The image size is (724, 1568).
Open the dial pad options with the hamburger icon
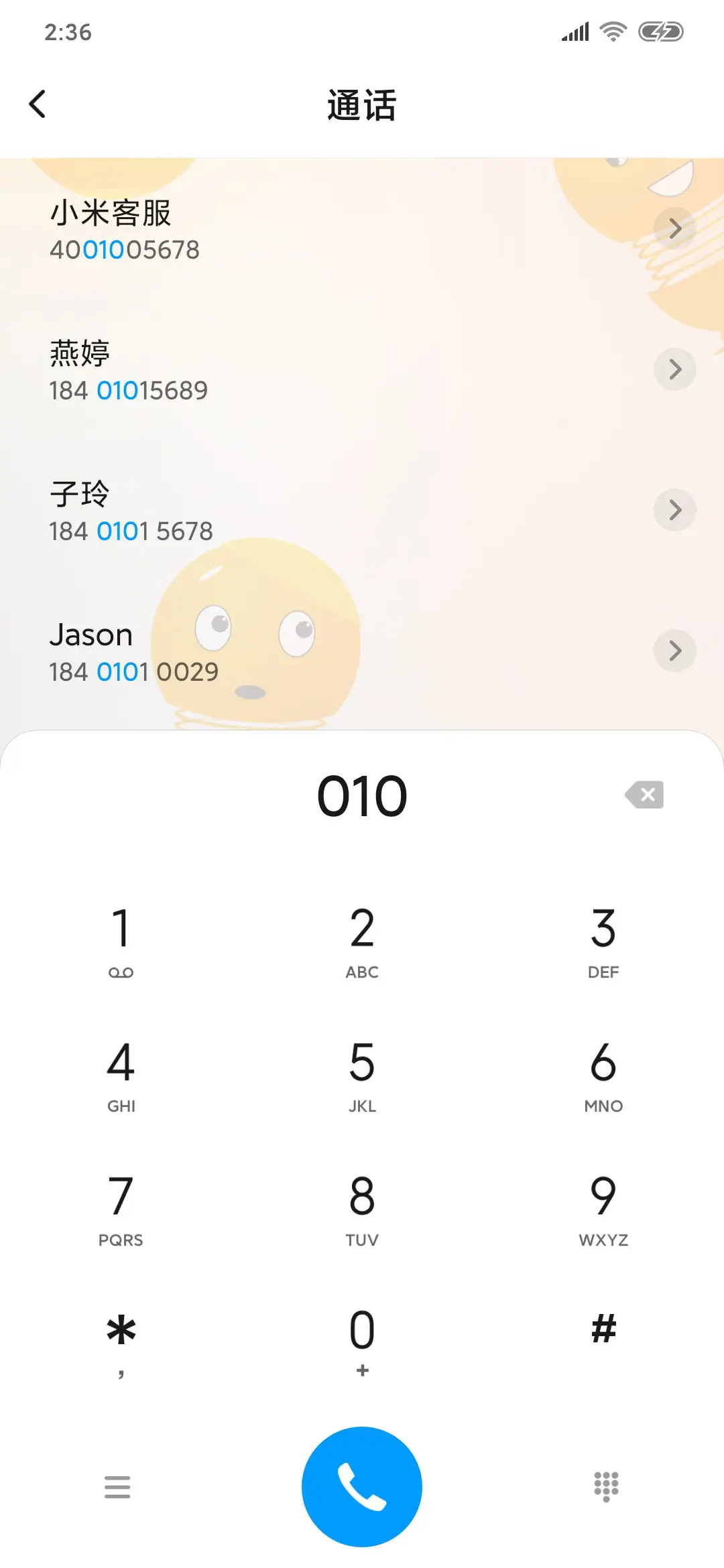[118, 1486]
